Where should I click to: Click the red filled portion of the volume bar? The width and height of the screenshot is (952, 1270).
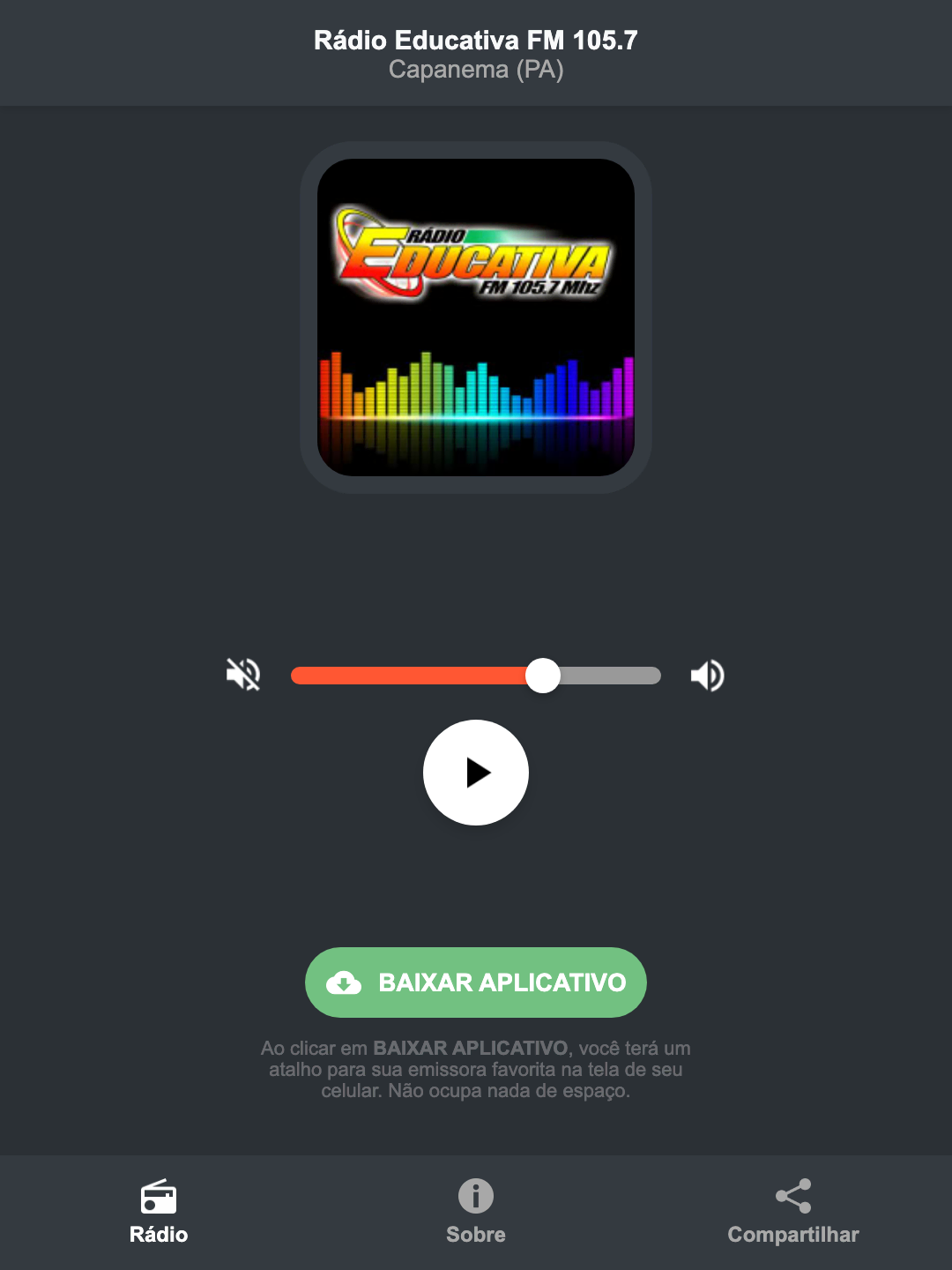point(405,675)
